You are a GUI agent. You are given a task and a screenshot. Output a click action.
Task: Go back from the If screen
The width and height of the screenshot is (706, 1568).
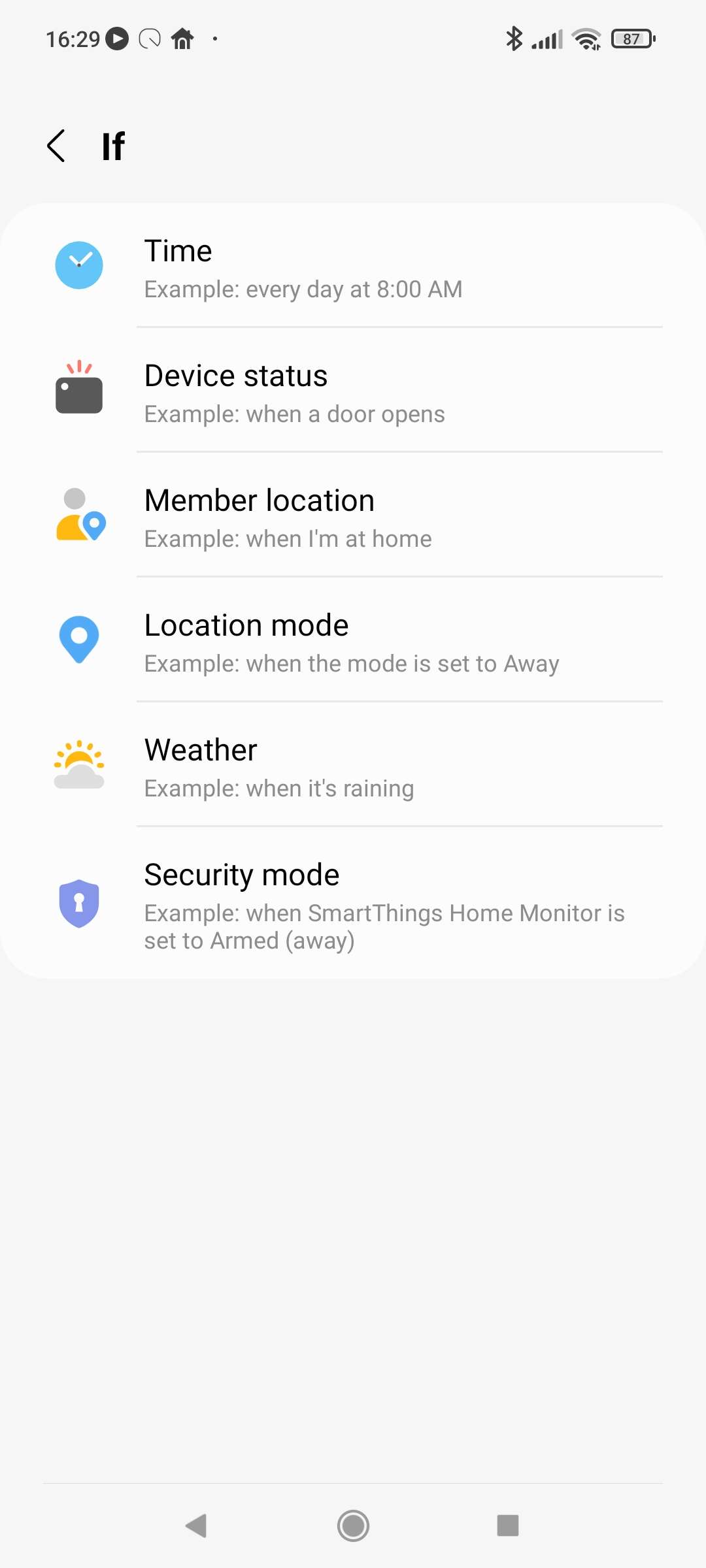[56, 146]
